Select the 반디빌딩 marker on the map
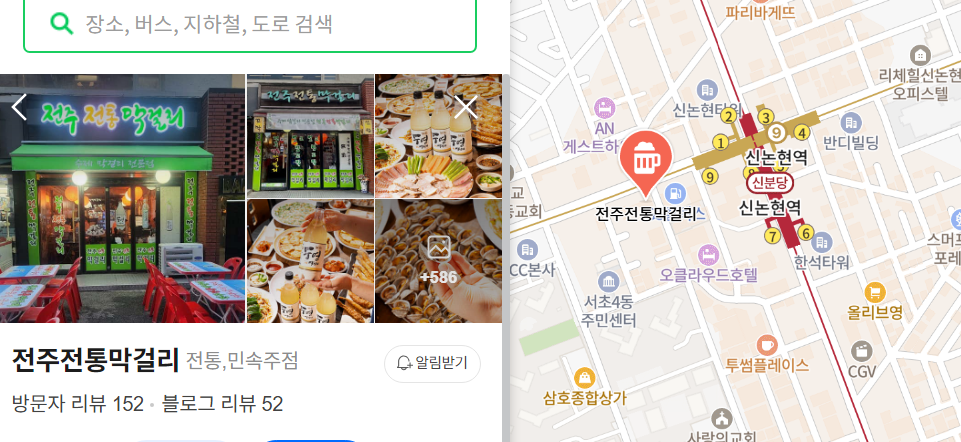 click(x=851, y=123)
